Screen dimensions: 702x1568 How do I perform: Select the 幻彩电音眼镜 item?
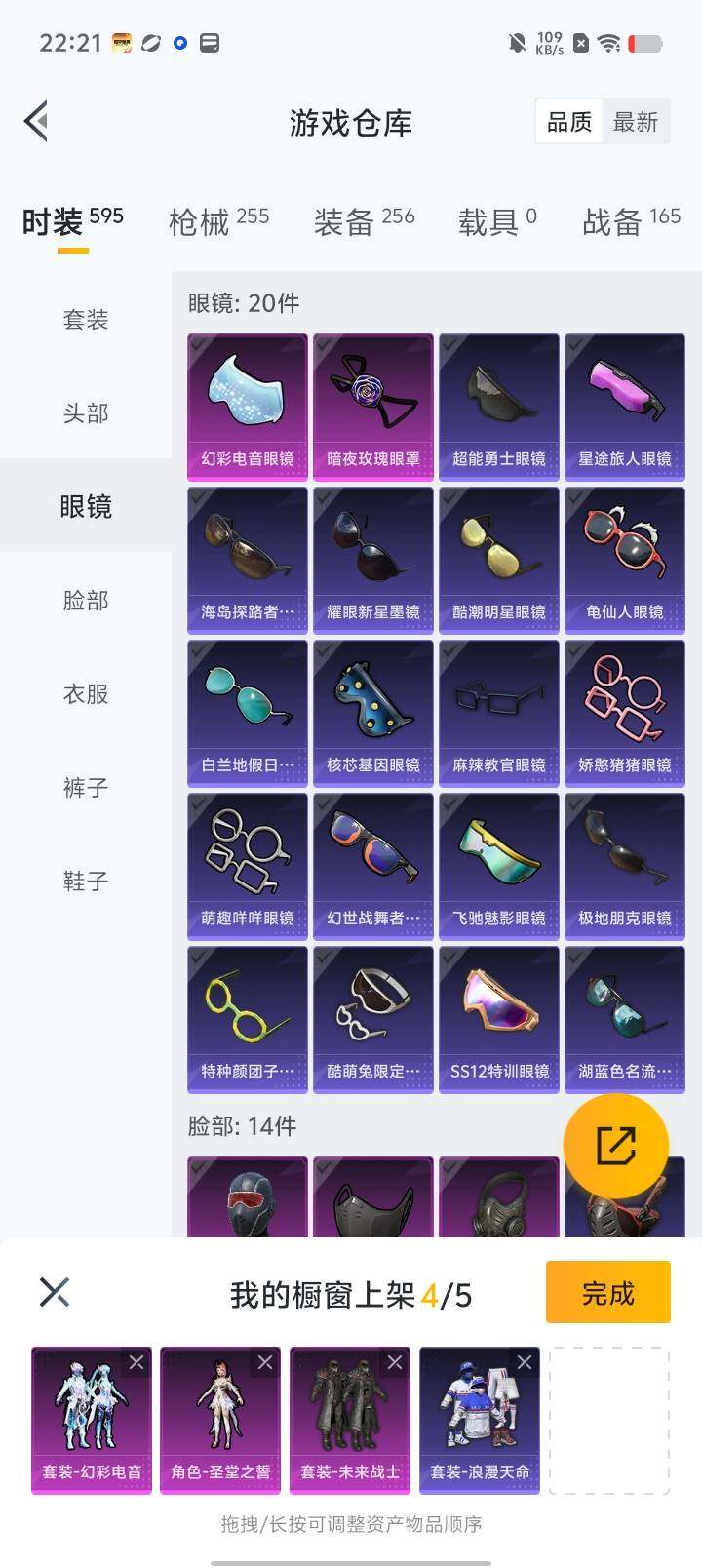(x=248, y=407)
